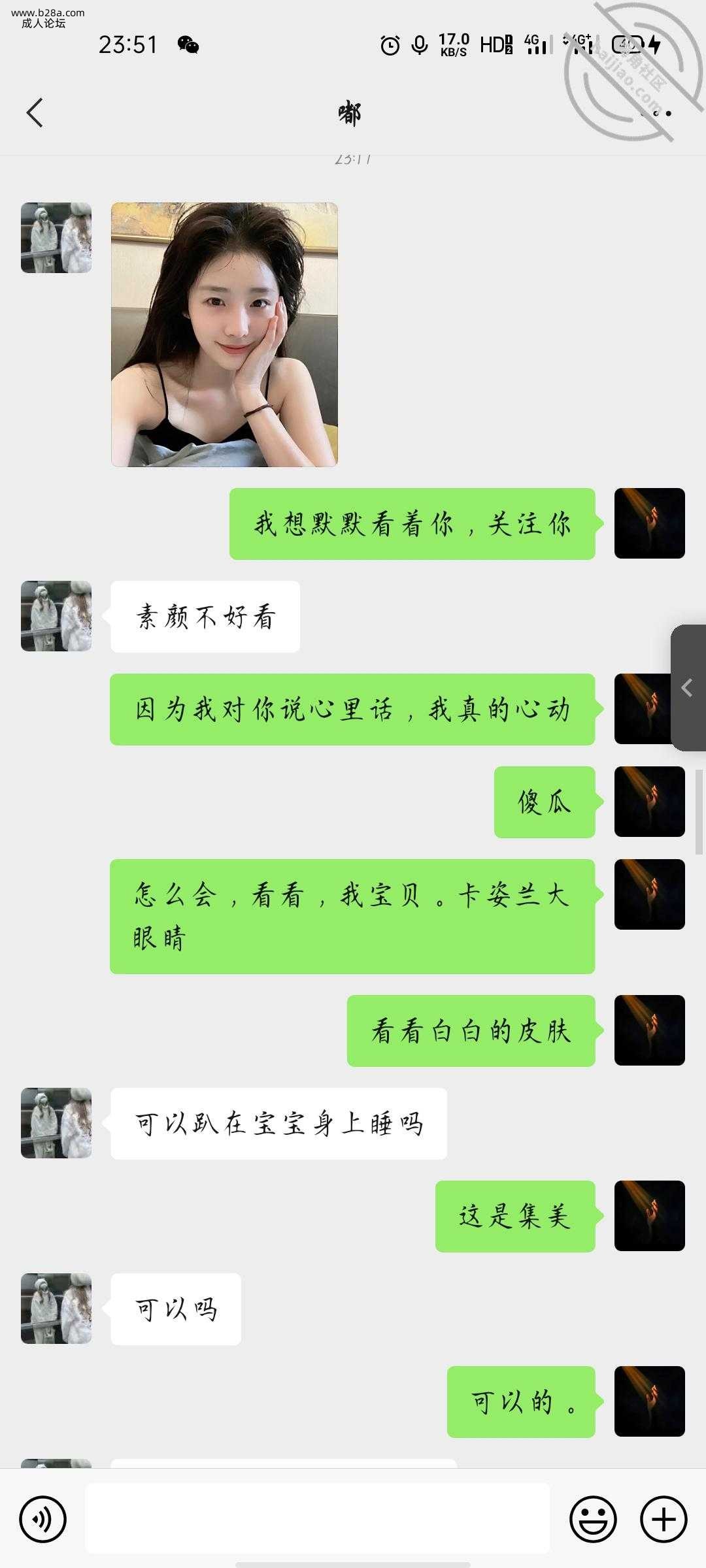The height and width of the screenshot is (1568, 706).
Task: Open my avatar beside 傻瓜 message
Action: click(x=649, y=802)
